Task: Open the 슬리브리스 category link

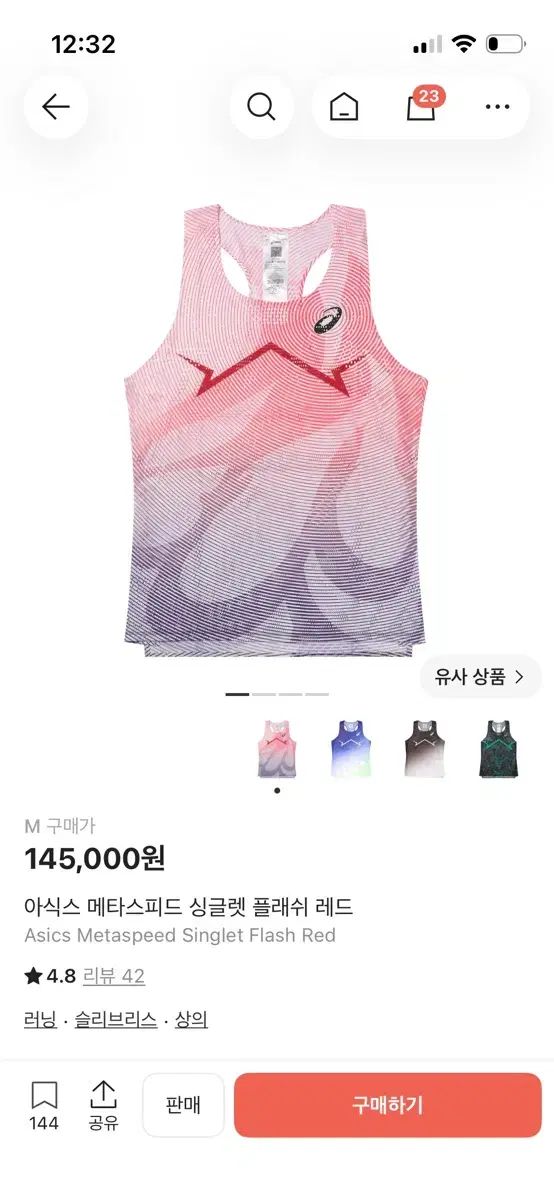Action: click(116, 1020)
